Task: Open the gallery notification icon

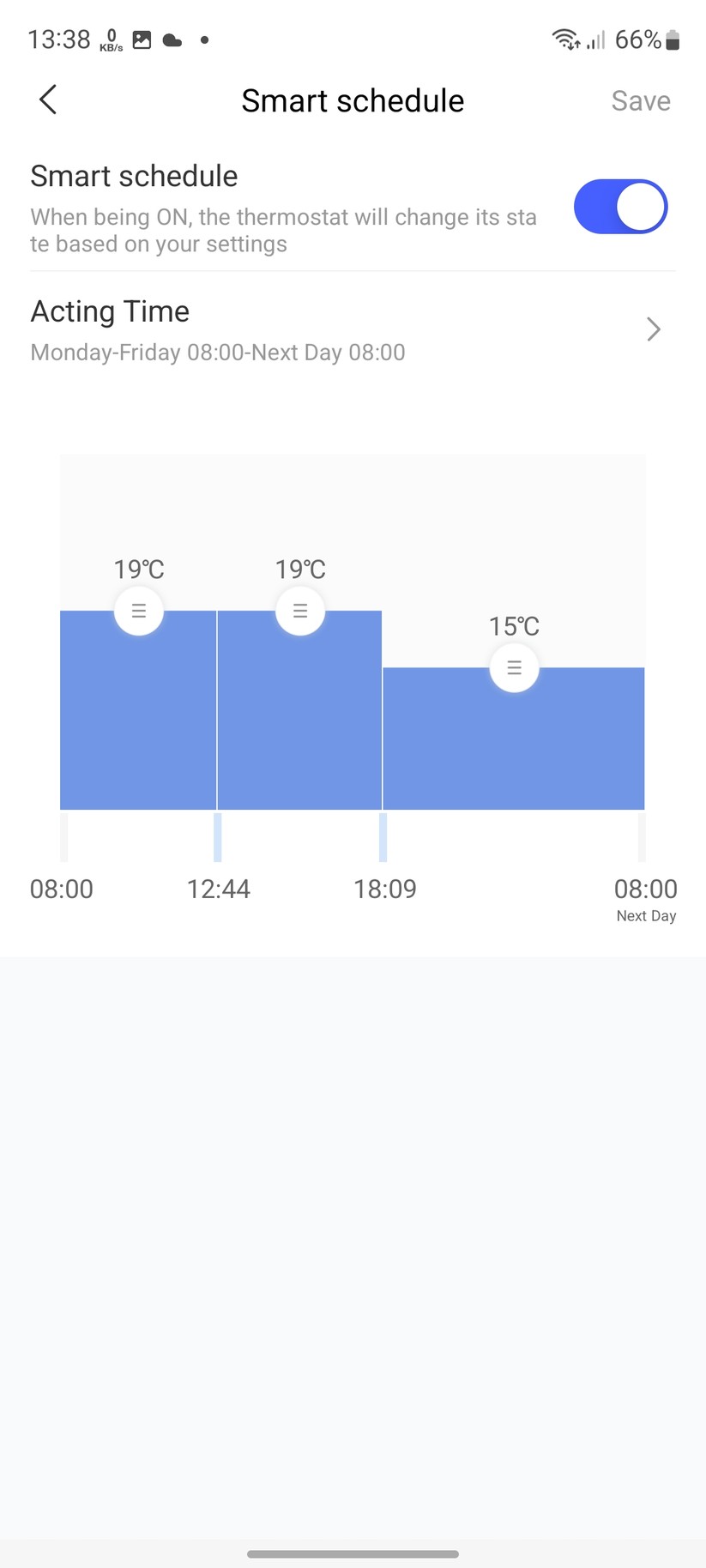Action: [x=140, y=39]
